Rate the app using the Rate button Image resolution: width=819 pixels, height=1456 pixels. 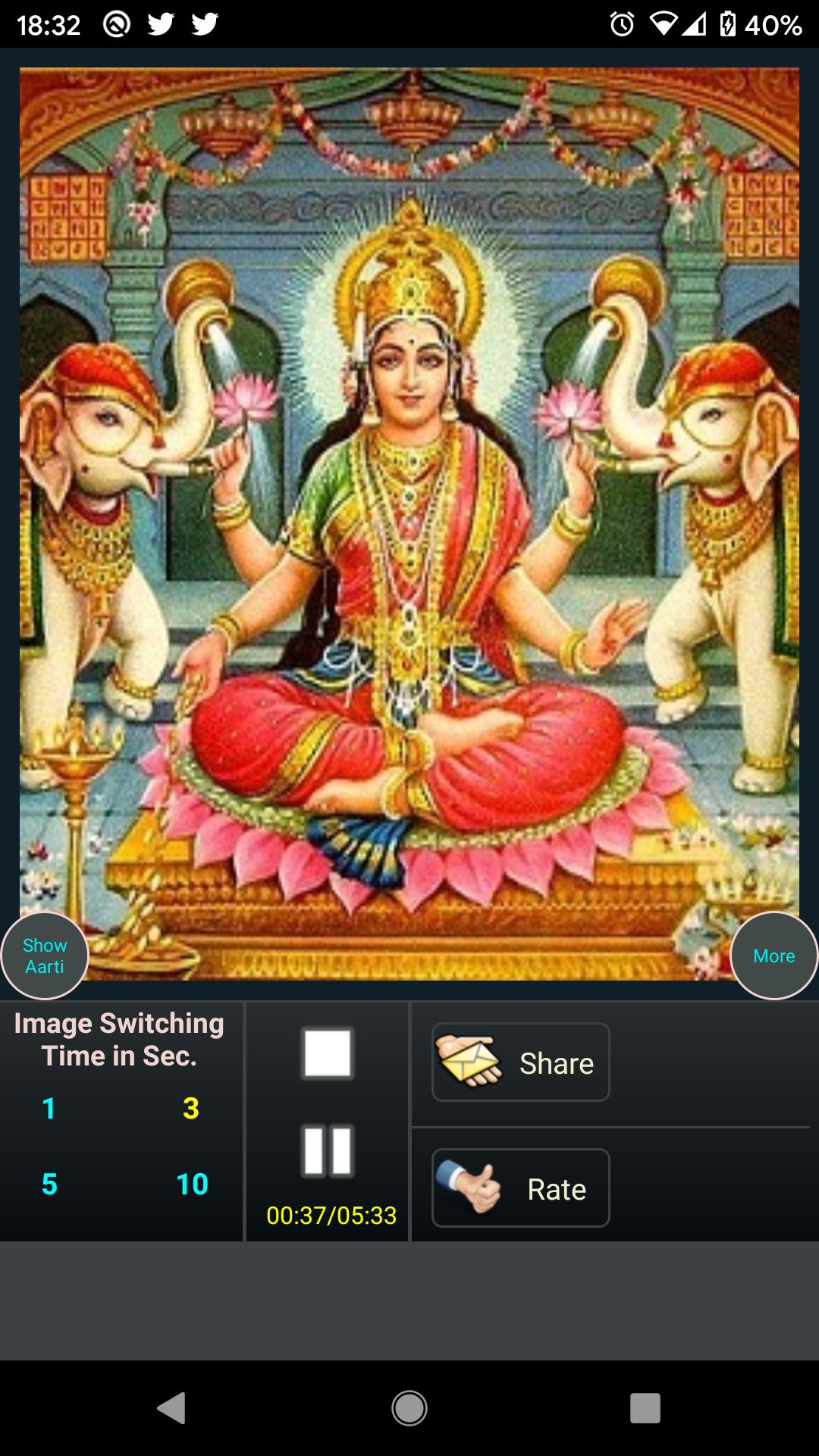[520, 1188]
